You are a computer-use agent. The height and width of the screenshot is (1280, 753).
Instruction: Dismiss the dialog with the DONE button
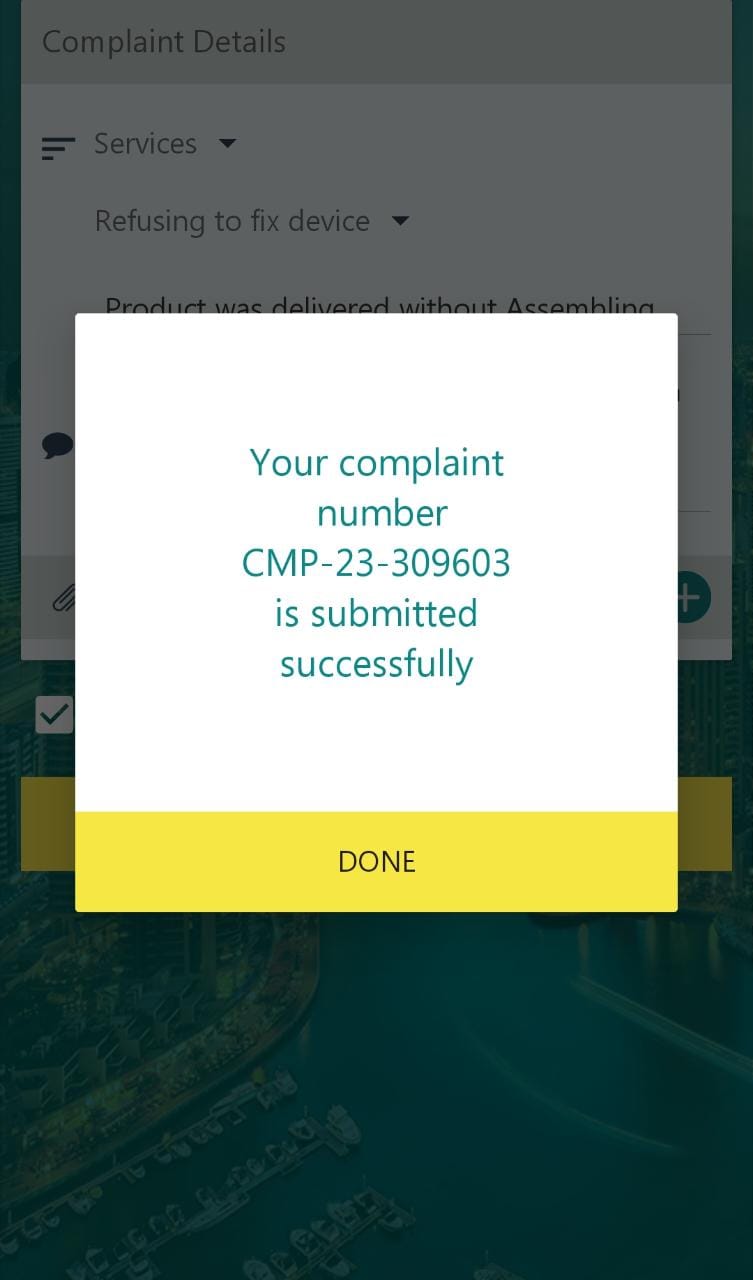[376, 861]
